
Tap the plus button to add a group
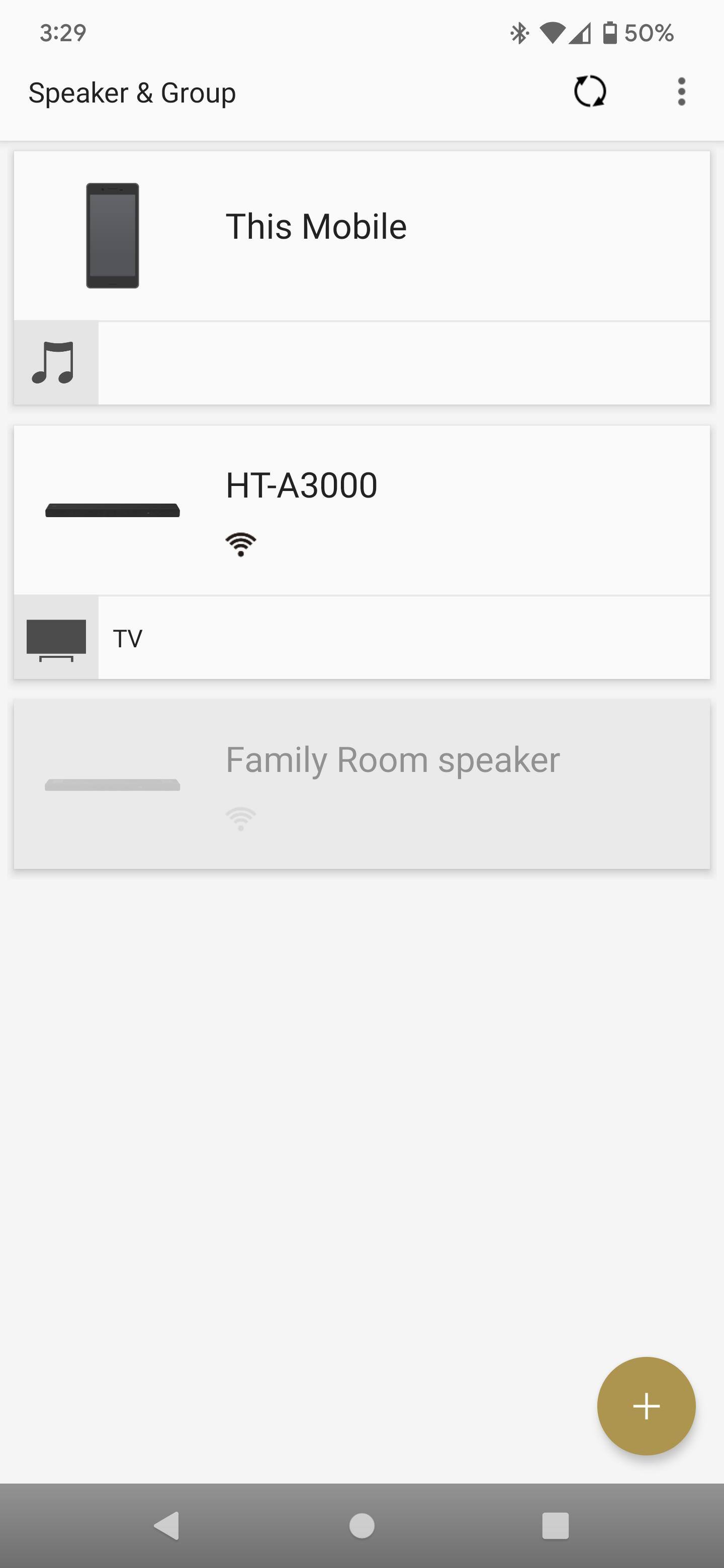tap(646, 1406)
